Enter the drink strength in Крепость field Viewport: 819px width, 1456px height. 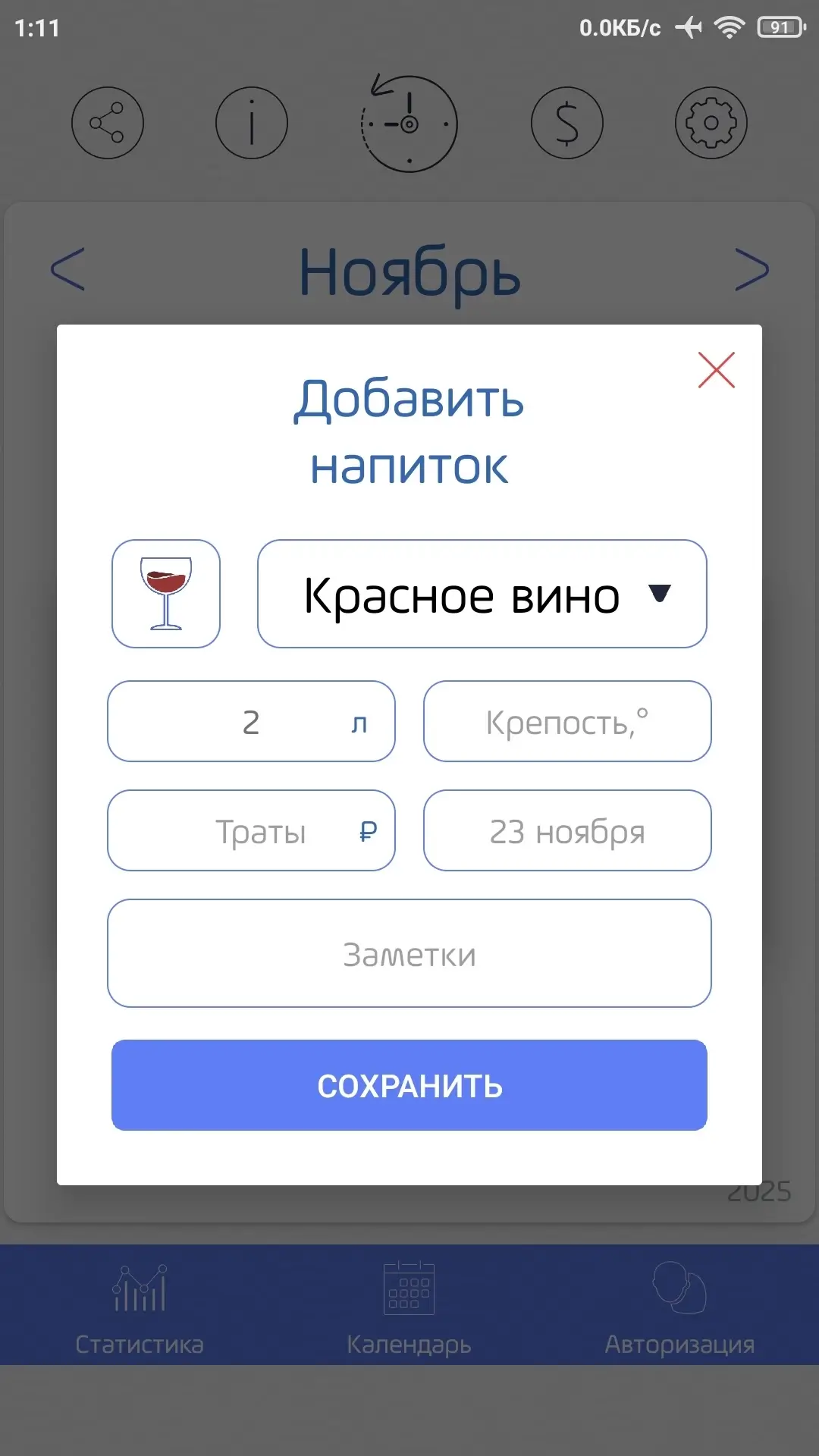[567, 721]
